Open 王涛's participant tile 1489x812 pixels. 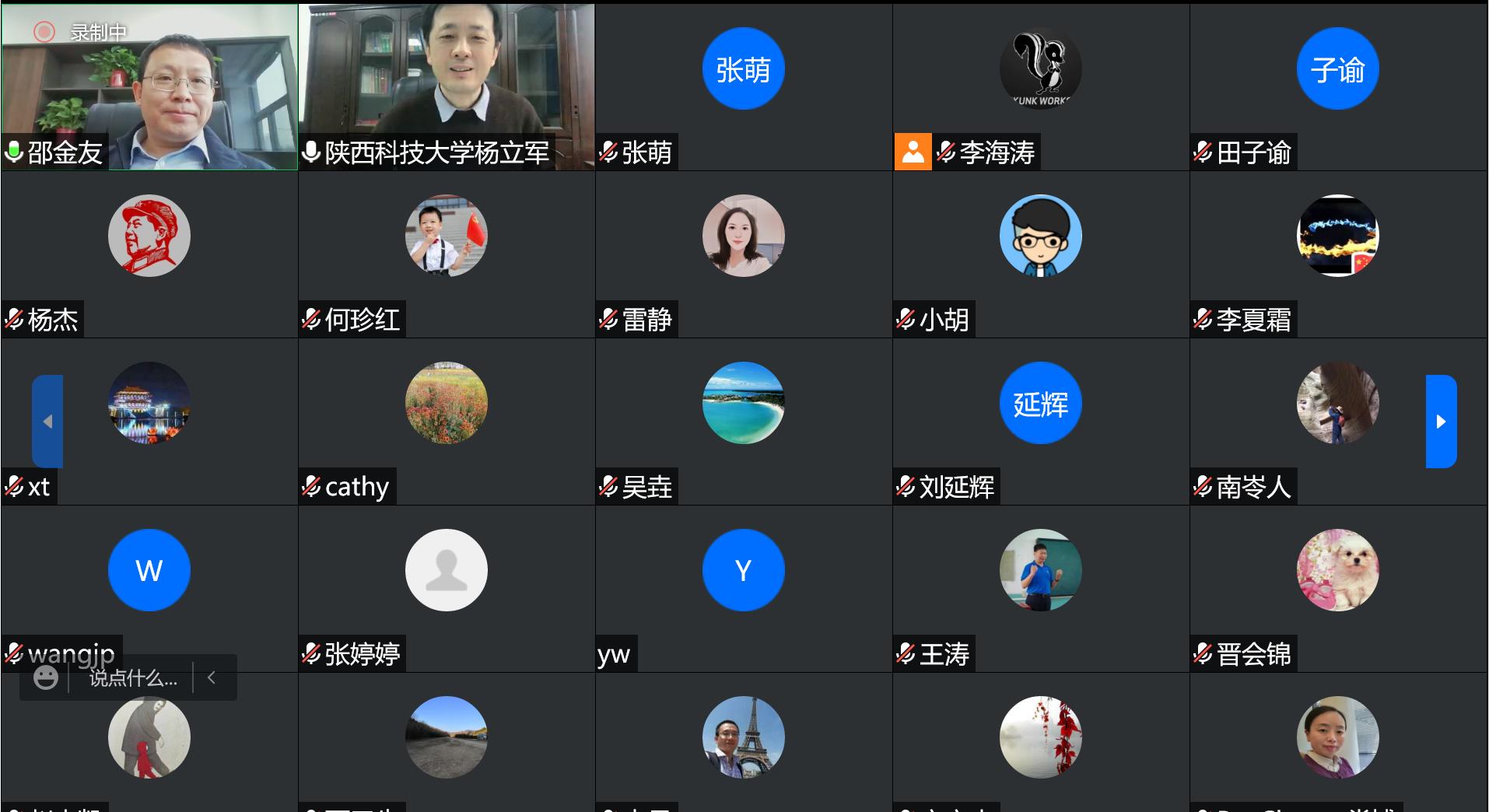[x=1040, y=589]
